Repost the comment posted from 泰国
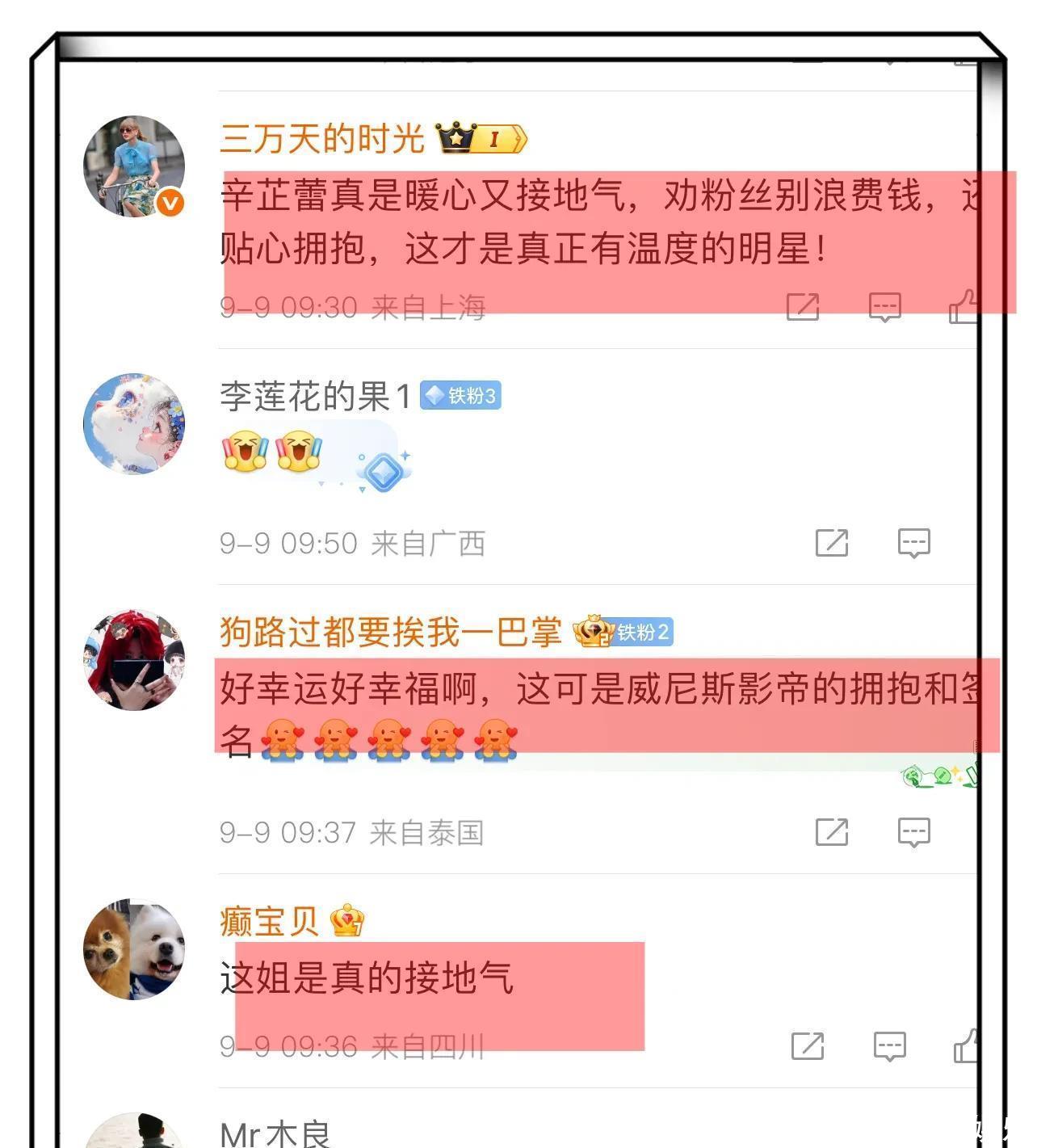The height and width of the screenshot is (1148, 1037). point(832,831)
